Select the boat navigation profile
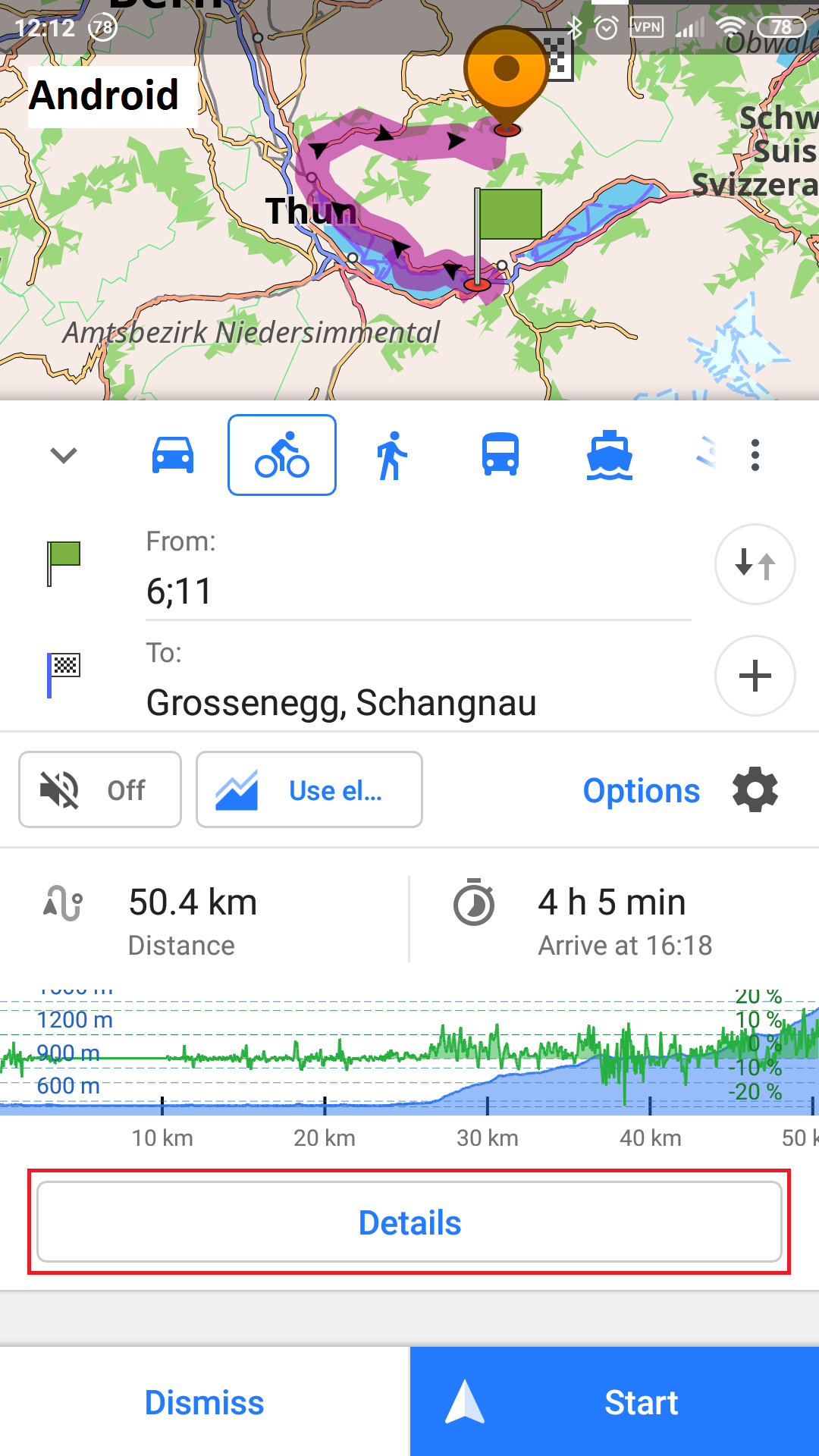The image size is (819, 1456). (610, 455)
